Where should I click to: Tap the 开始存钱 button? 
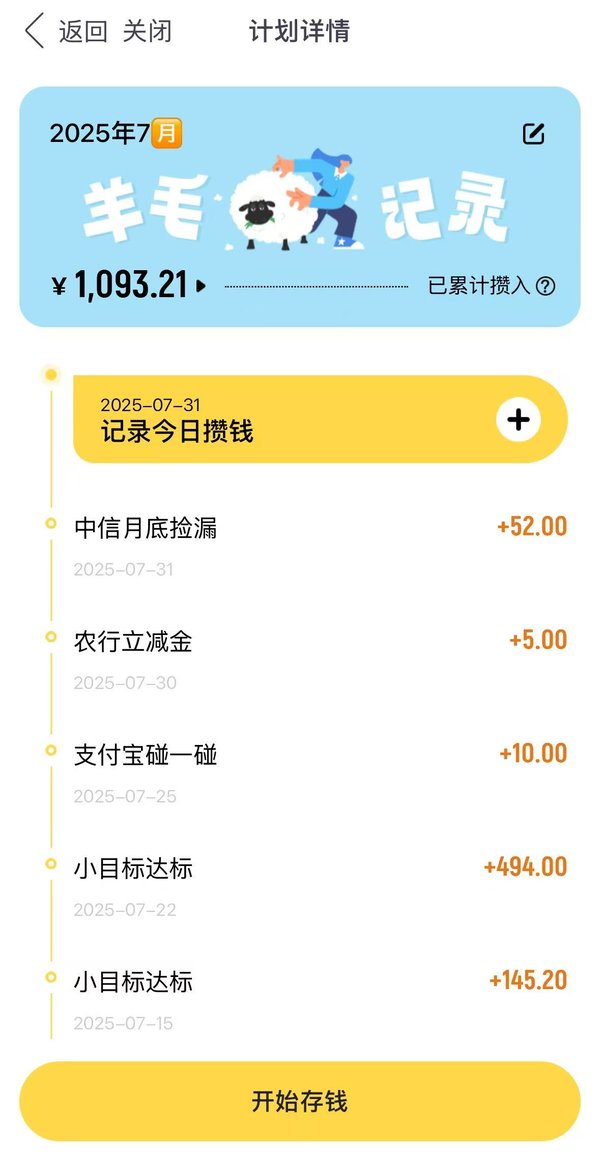point(300,1101)
